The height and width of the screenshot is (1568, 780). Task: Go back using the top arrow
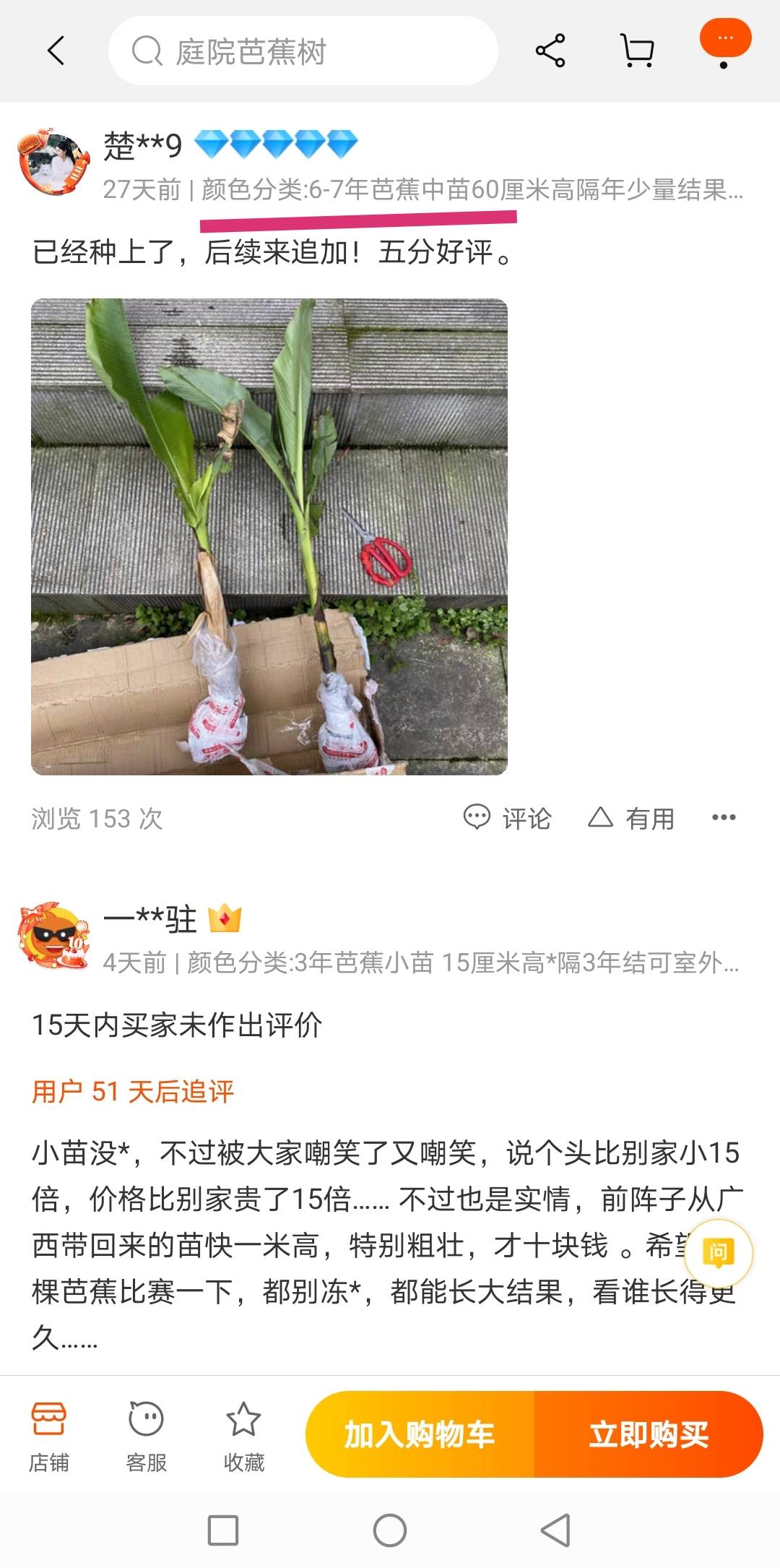(56, 51)
